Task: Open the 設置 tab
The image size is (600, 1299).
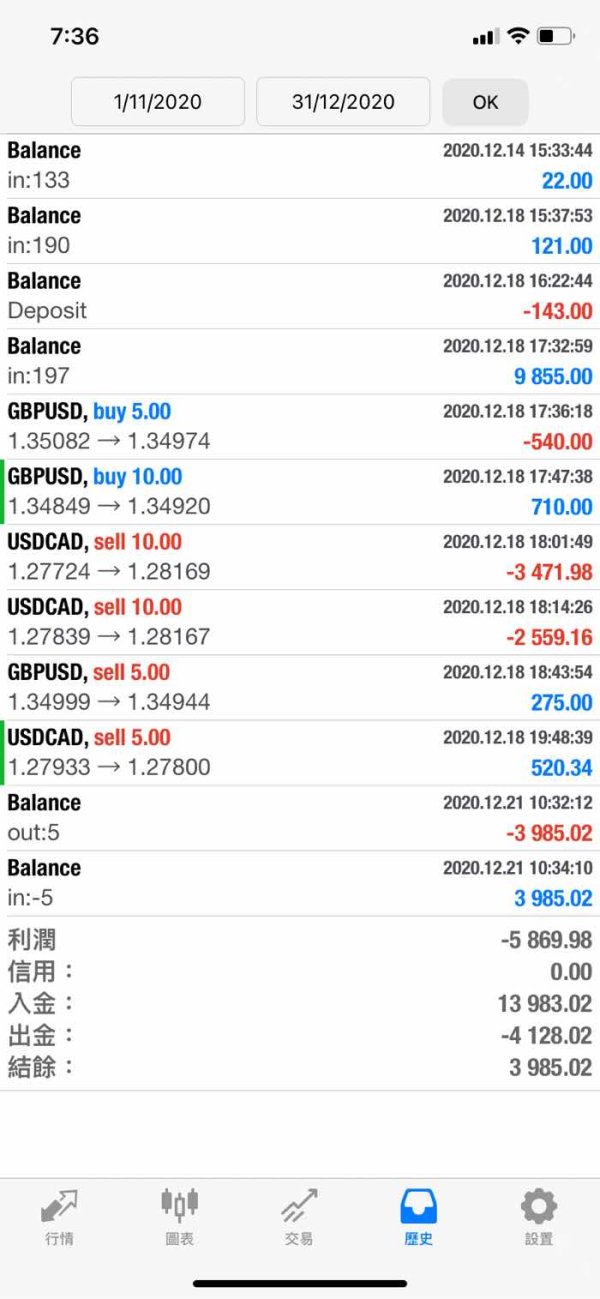Action: pos(539,1217)
